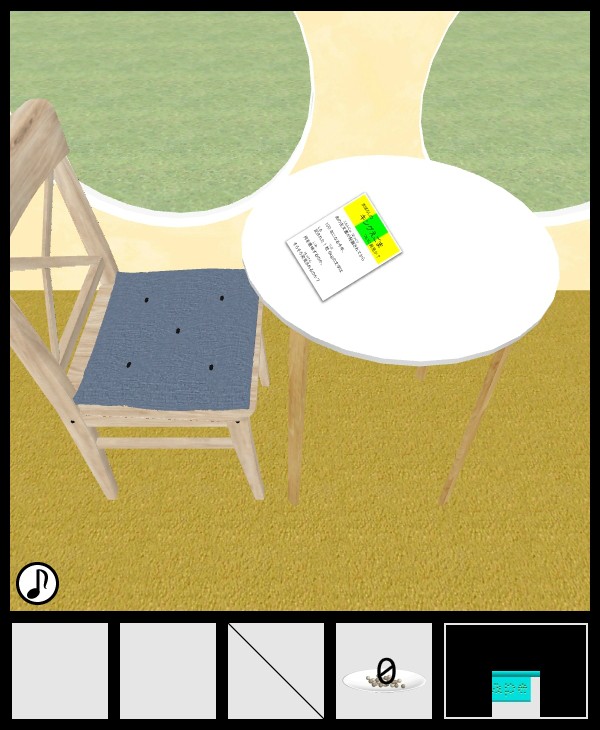The width and height of the screenshot is (600, 730).
Task: Tap the first empty inventory slot
Action: (x=60, y=671)
